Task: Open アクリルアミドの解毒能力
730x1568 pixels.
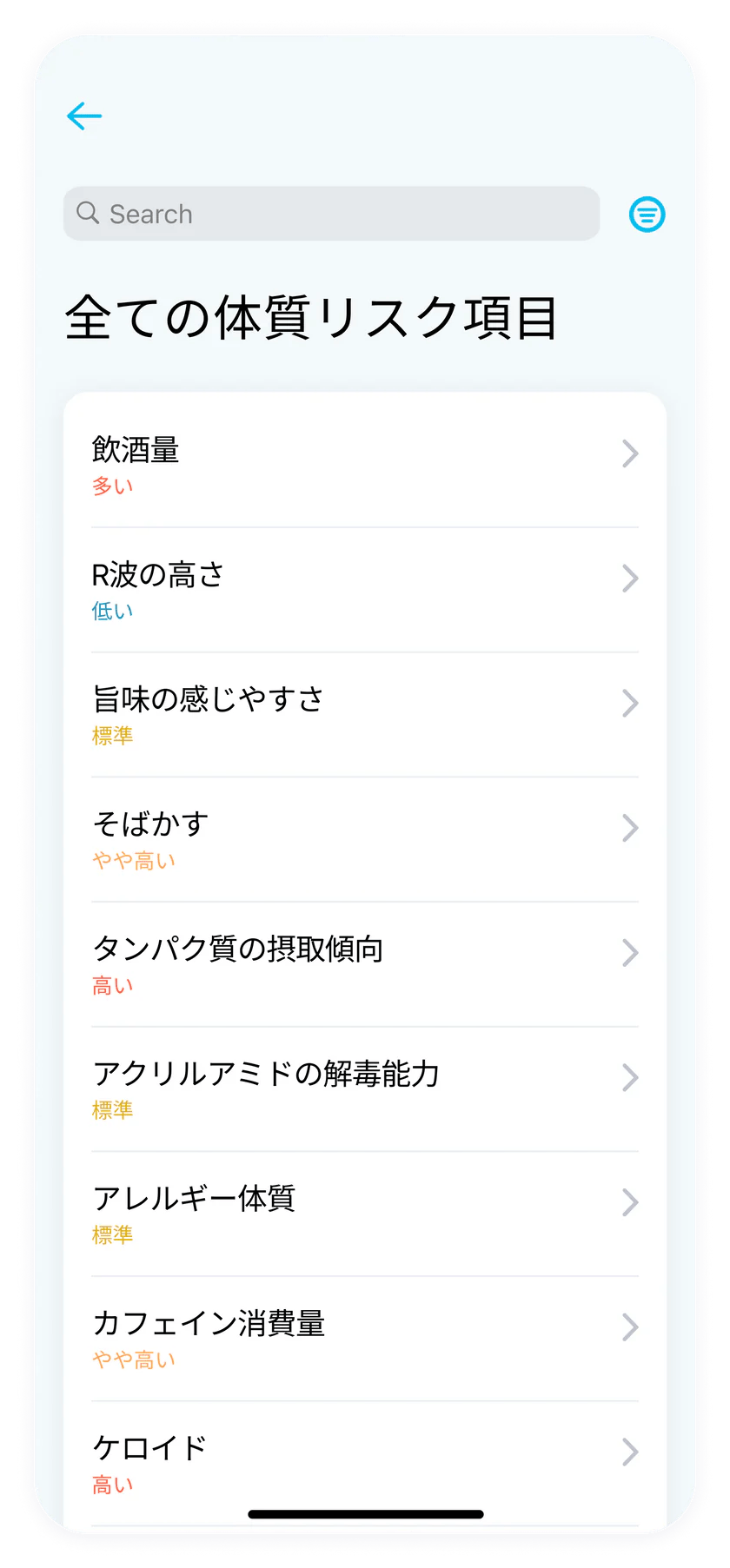Action: 365,1089
